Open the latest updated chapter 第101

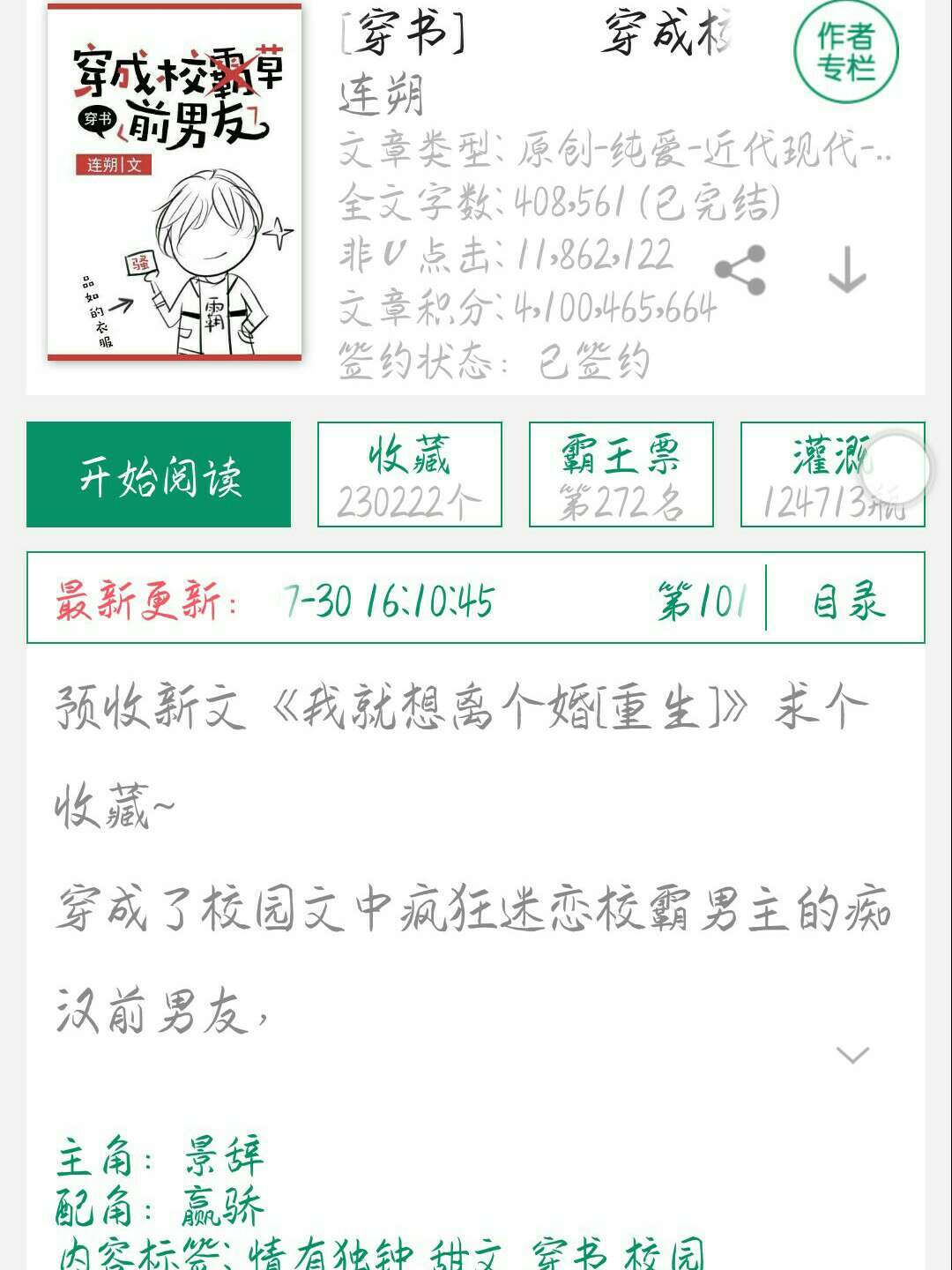702,599
